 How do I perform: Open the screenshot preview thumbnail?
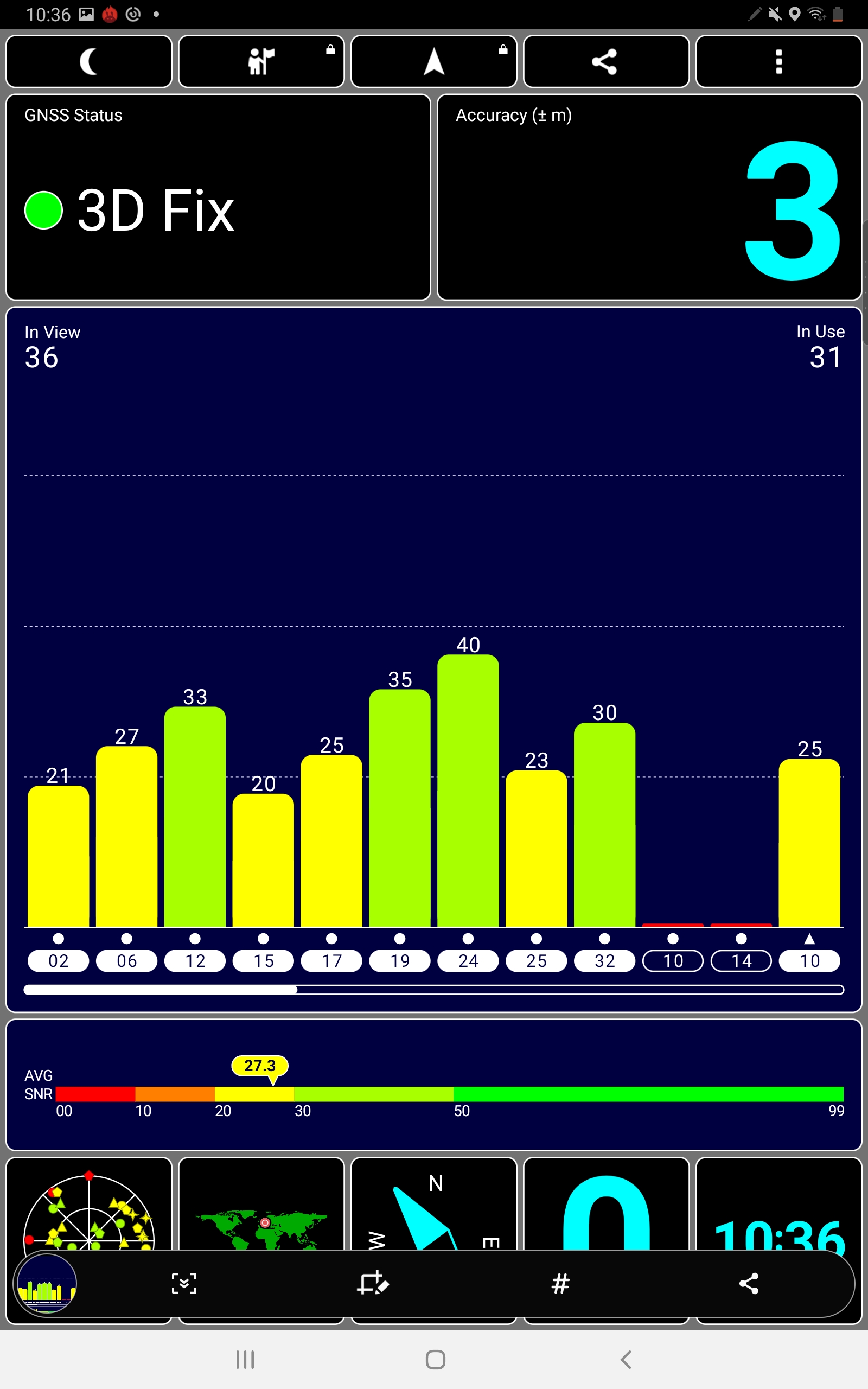47,1283
